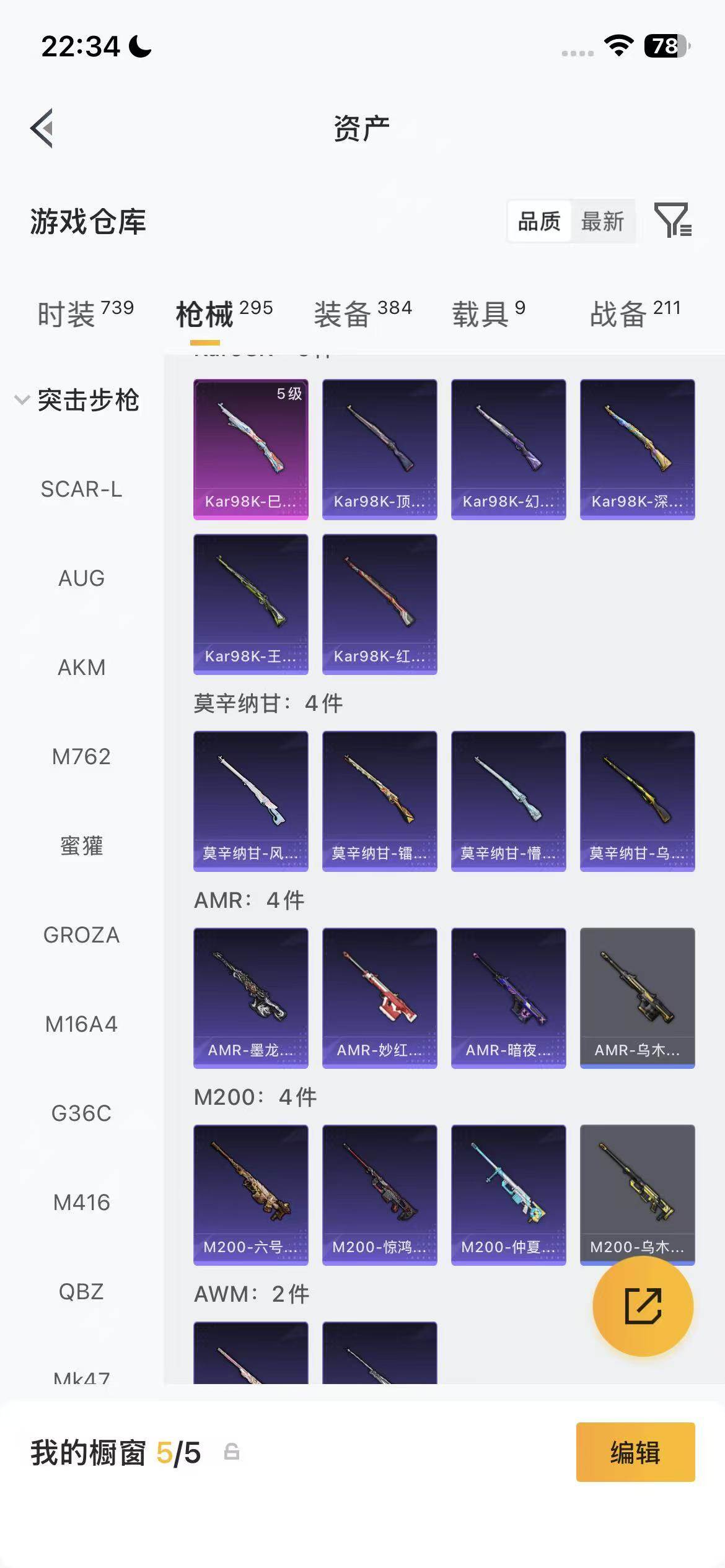The width and height of the screenshot is (725, 1568).
Task: Tap the moon icon in the status bar
Action: (x=138, y=46)
